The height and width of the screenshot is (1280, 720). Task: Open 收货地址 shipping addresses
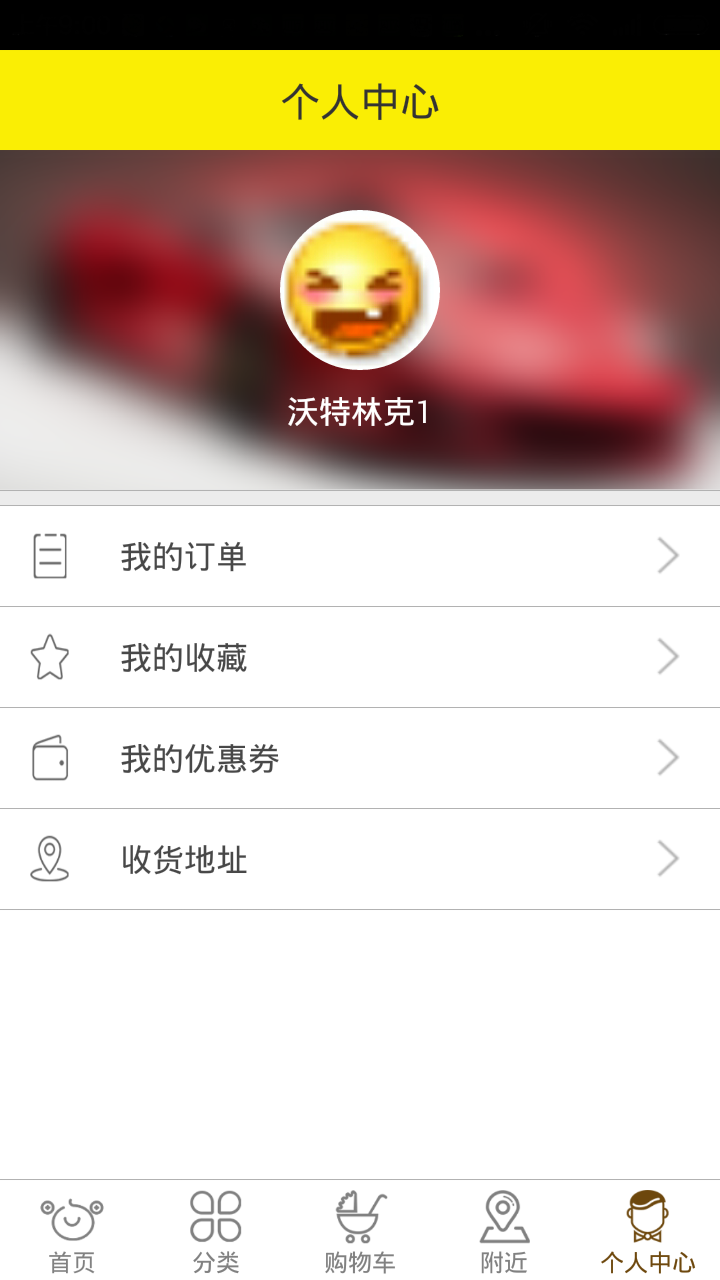[360, 859]
